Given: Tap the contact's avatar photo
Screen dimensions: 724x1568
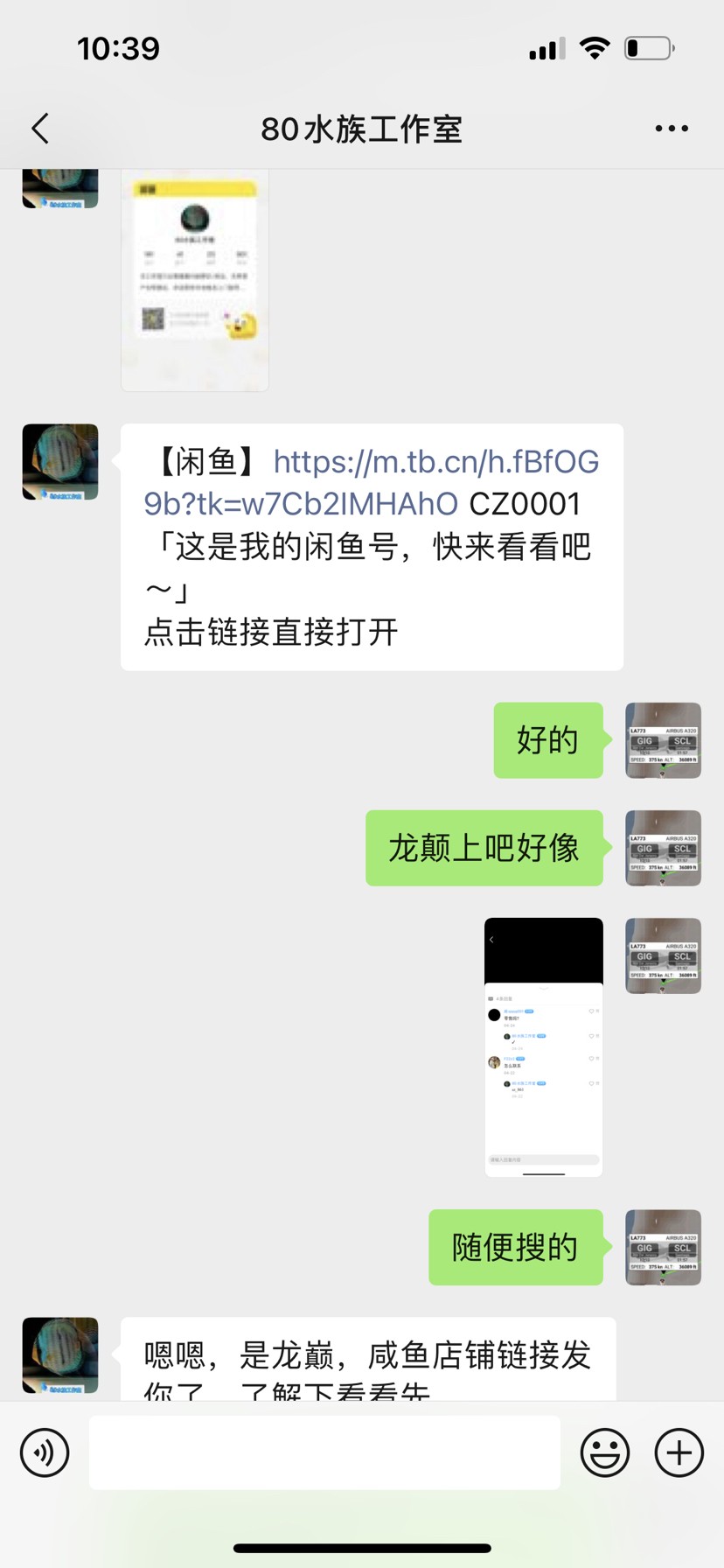Looking at the screenshot, I should click(59, 461).
